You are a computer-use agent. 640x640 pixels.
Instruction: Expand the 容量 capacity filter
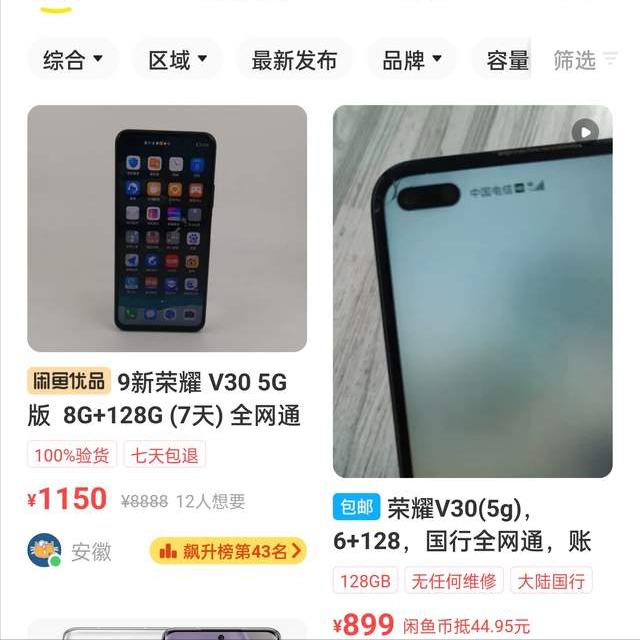[x=508, y=60]
